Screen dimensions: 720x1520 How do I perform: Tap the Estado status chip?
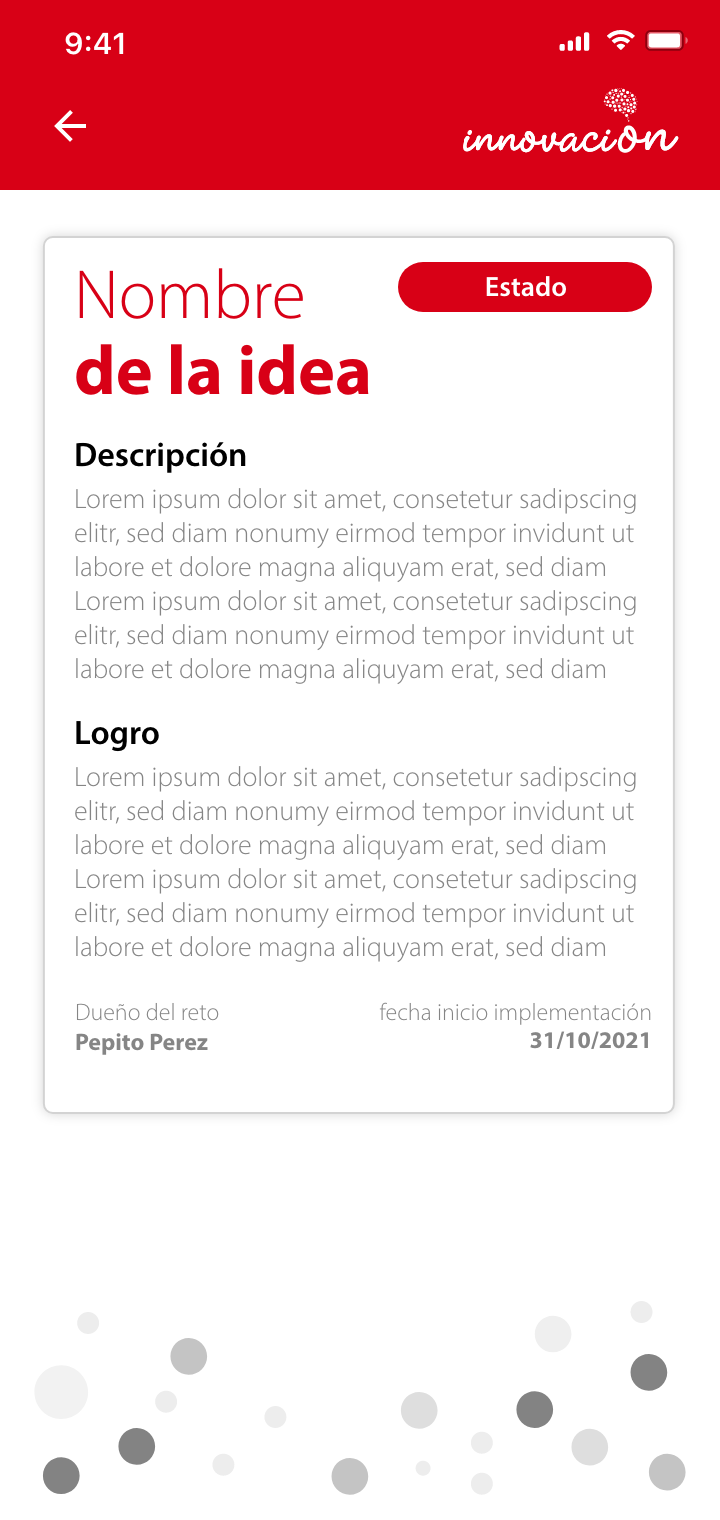click(525, 287)
